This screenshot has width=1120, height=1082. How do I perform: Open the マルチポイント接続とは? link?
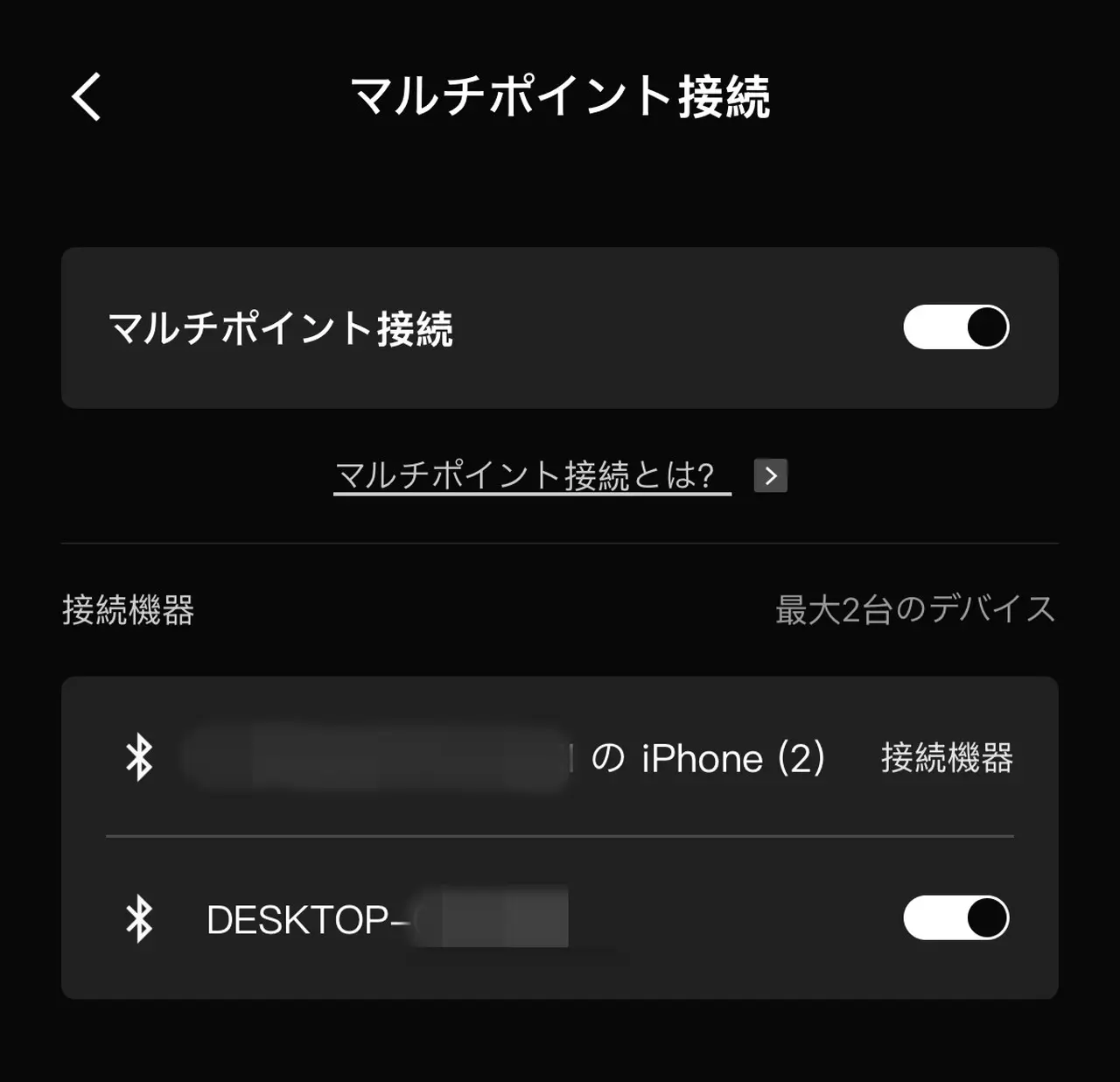point(531,475)
